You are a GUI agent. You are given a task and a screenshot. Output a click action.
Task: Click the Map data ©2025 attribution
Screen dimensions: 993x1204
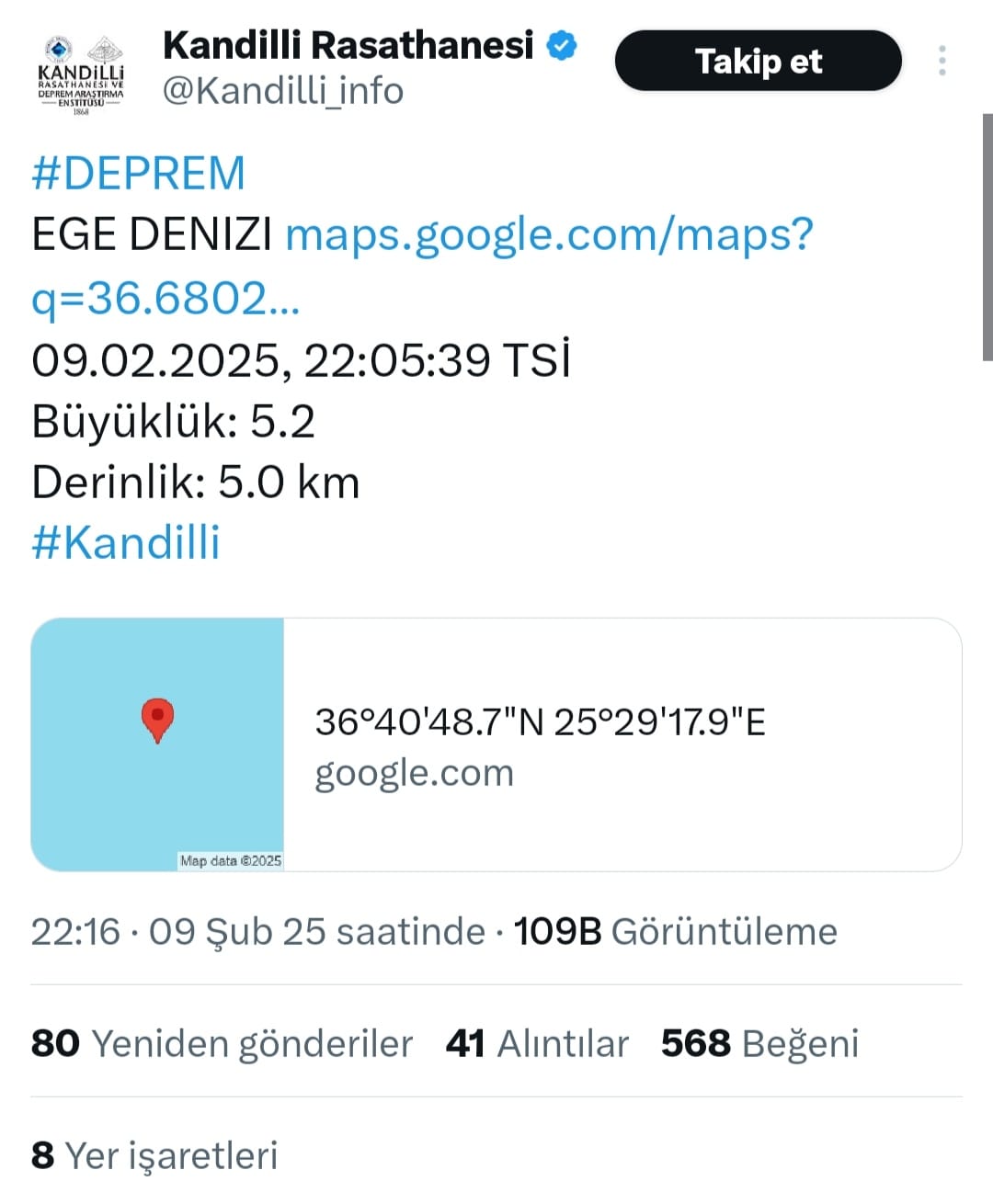[229, 861]
